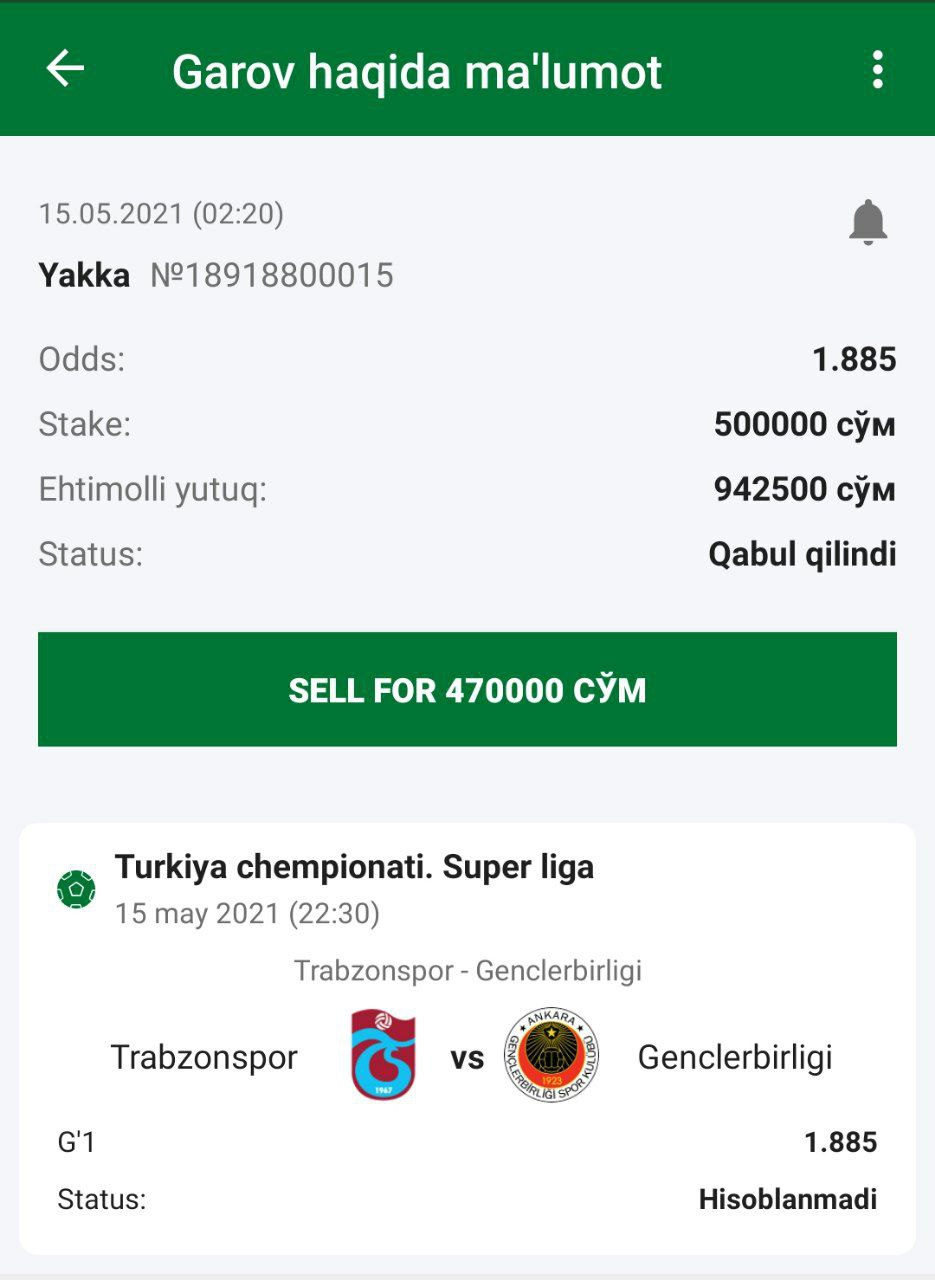Sell the bet for 470000 сўм
The width and height of the screenshot is (935, 1280).
tap(467, 690)
